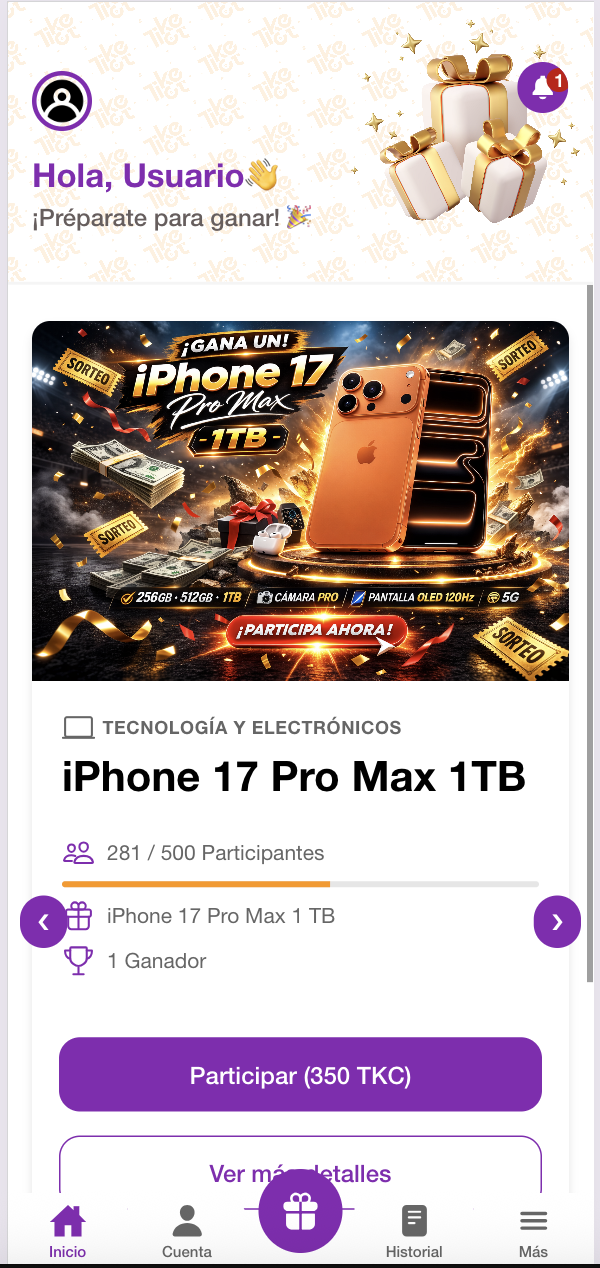Go to the Inicio tab
The height and width of the screenshot is (1268, 600).
68,1231
